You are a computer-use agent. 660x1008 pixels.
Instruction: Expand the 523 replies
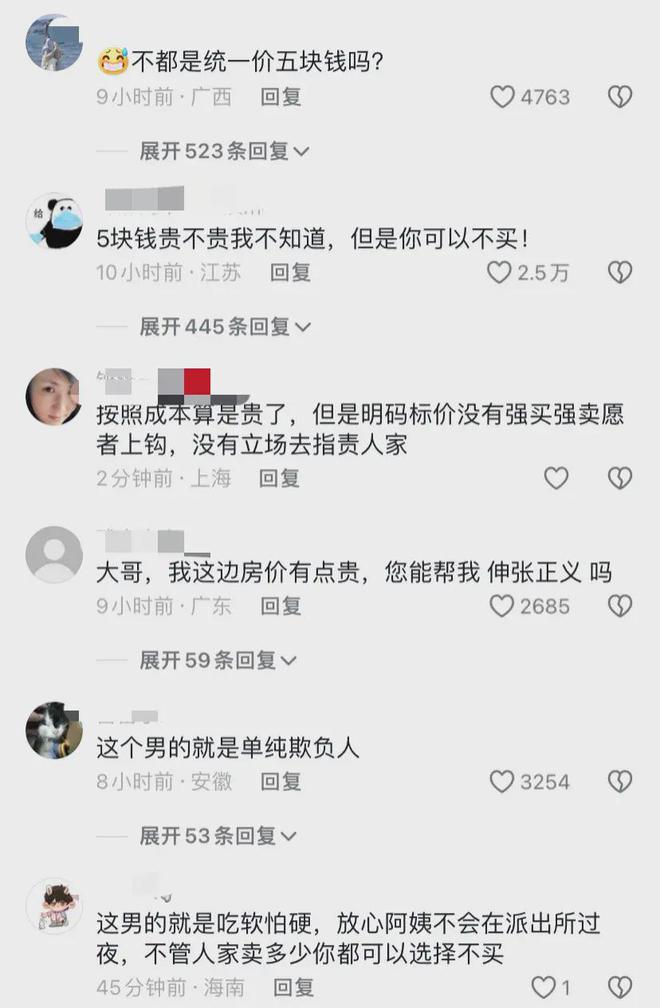coord(224,151)
